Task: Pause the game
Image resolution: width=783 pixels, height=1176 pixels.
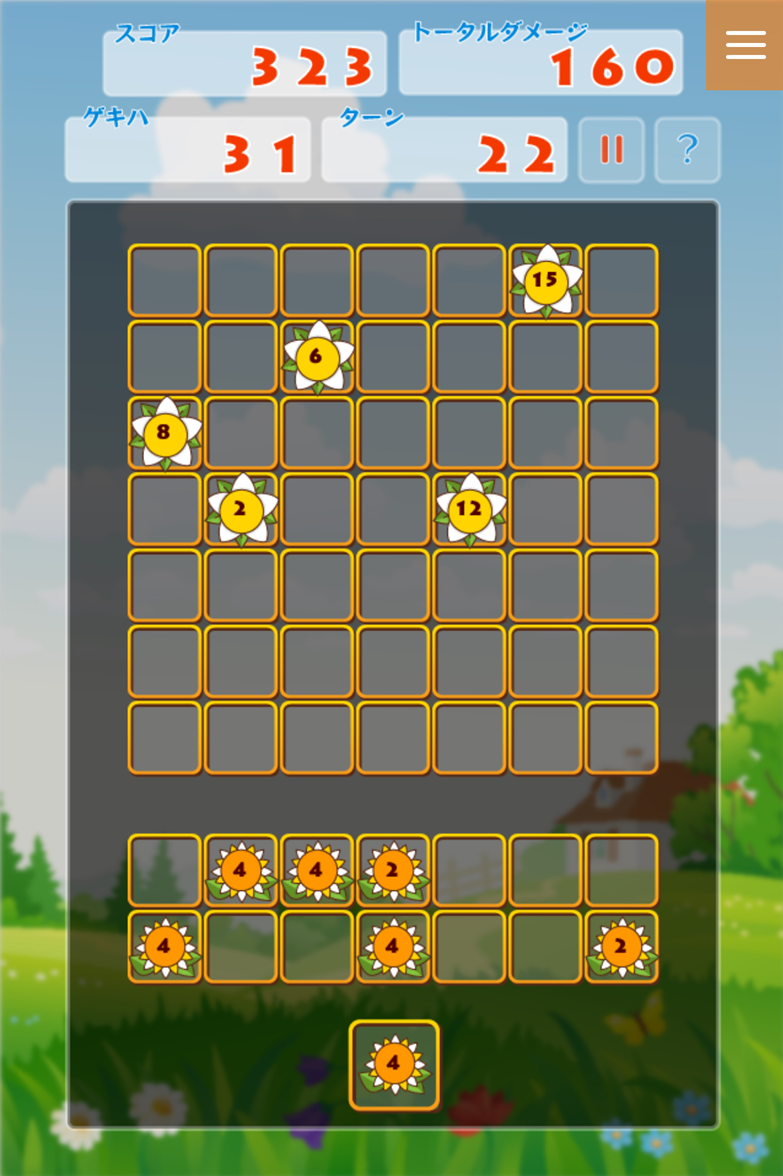Action: 611,150
